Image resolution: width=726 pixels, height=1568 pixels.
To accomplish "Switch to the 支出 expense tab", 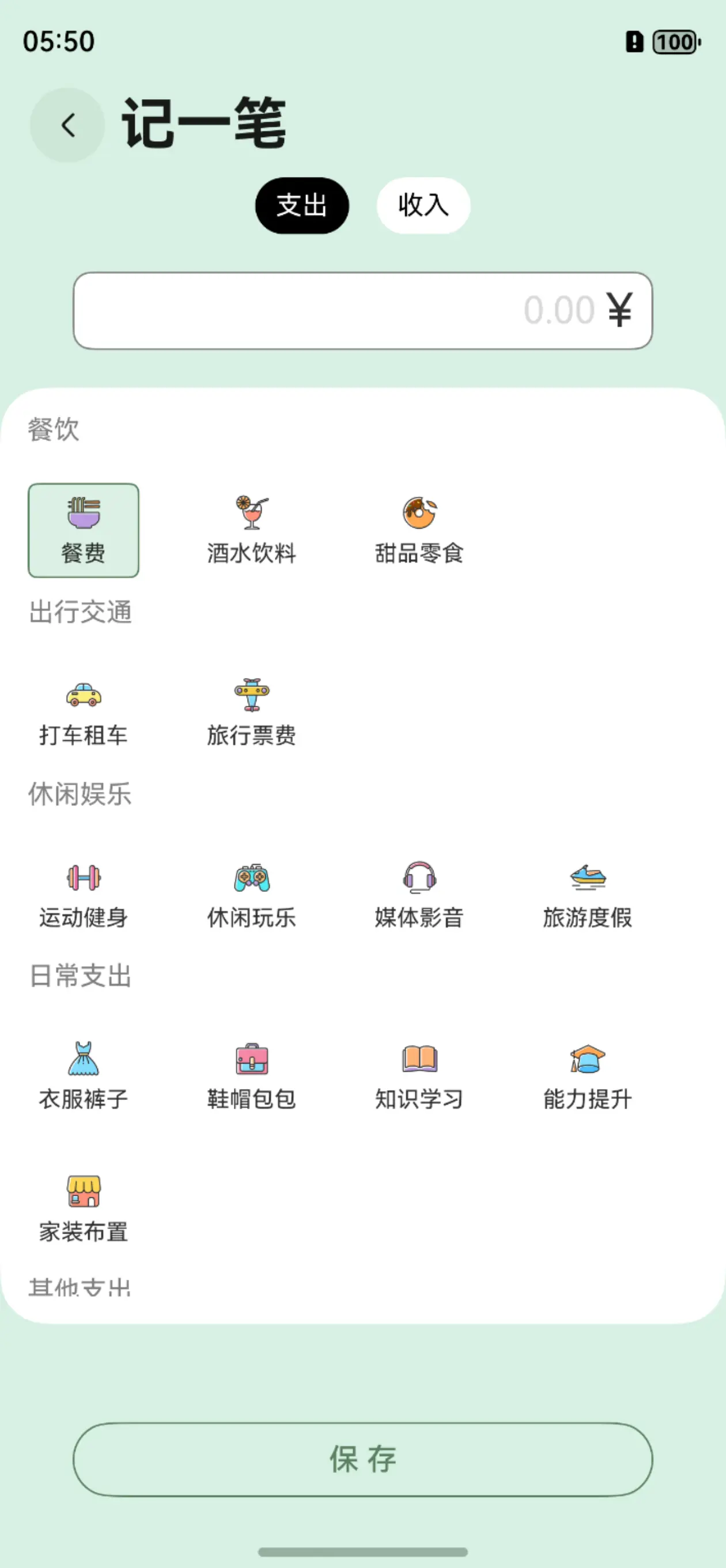I will (x=302, y=206).
